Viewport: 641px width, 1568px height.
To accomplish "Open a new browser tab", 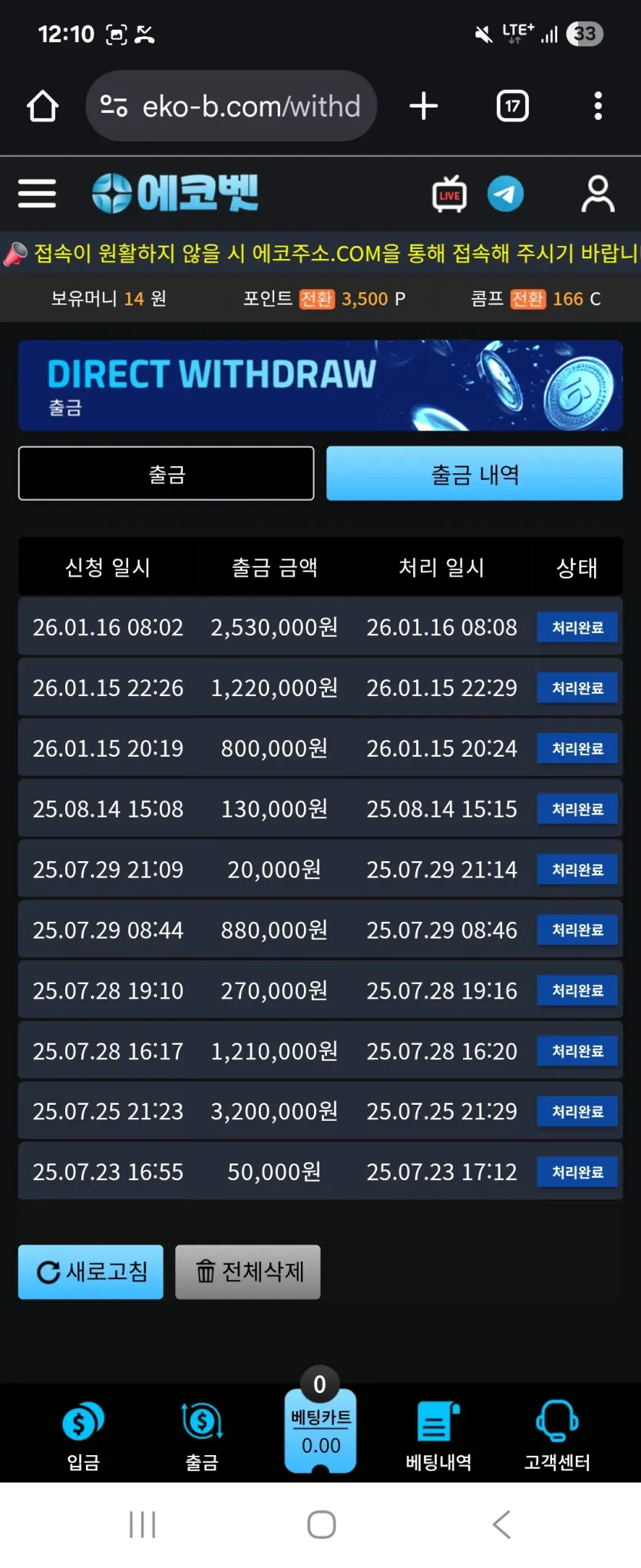I will tap(424, 106).
